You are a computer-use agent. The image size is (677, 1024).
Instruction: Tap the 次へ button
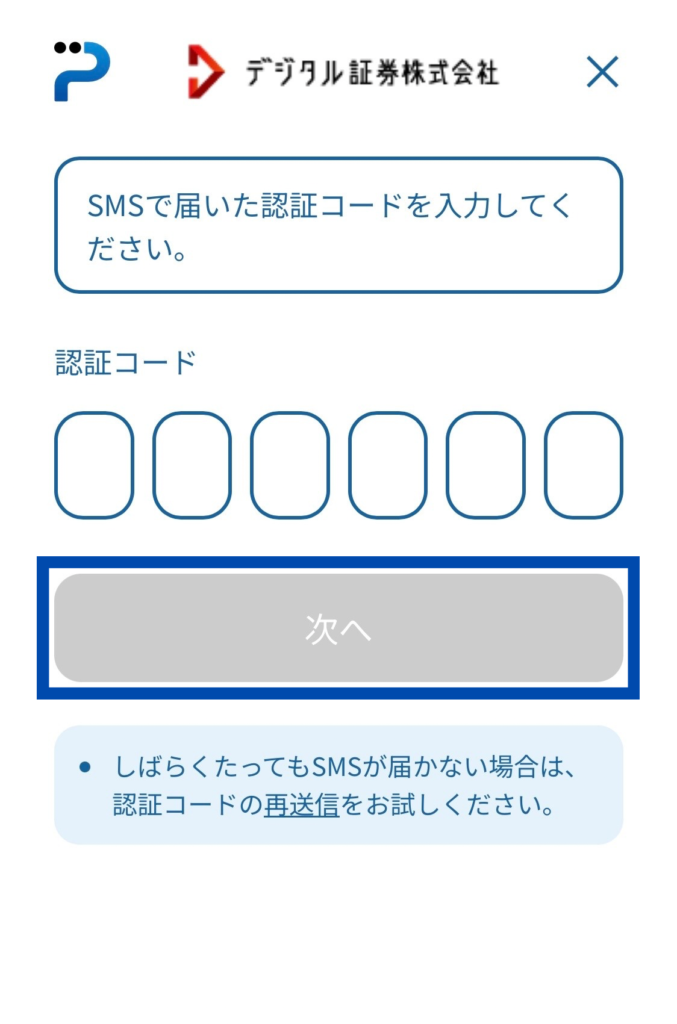click(338, 628)
